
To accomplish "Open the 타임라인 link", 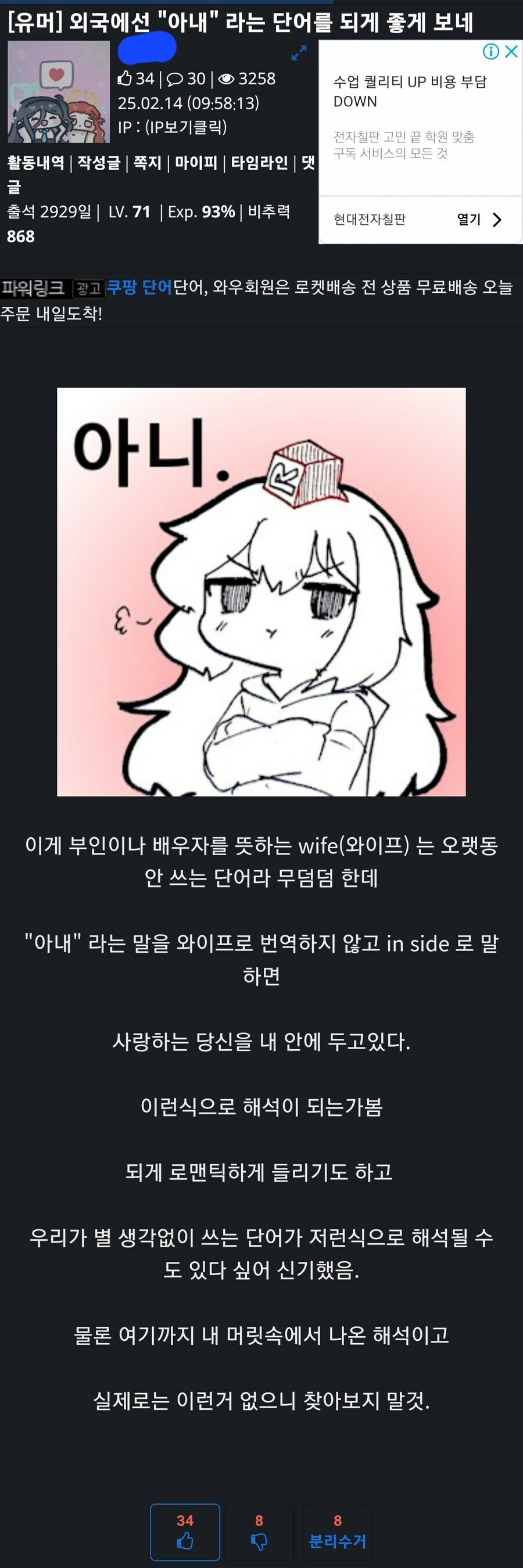I will [259, 163].
